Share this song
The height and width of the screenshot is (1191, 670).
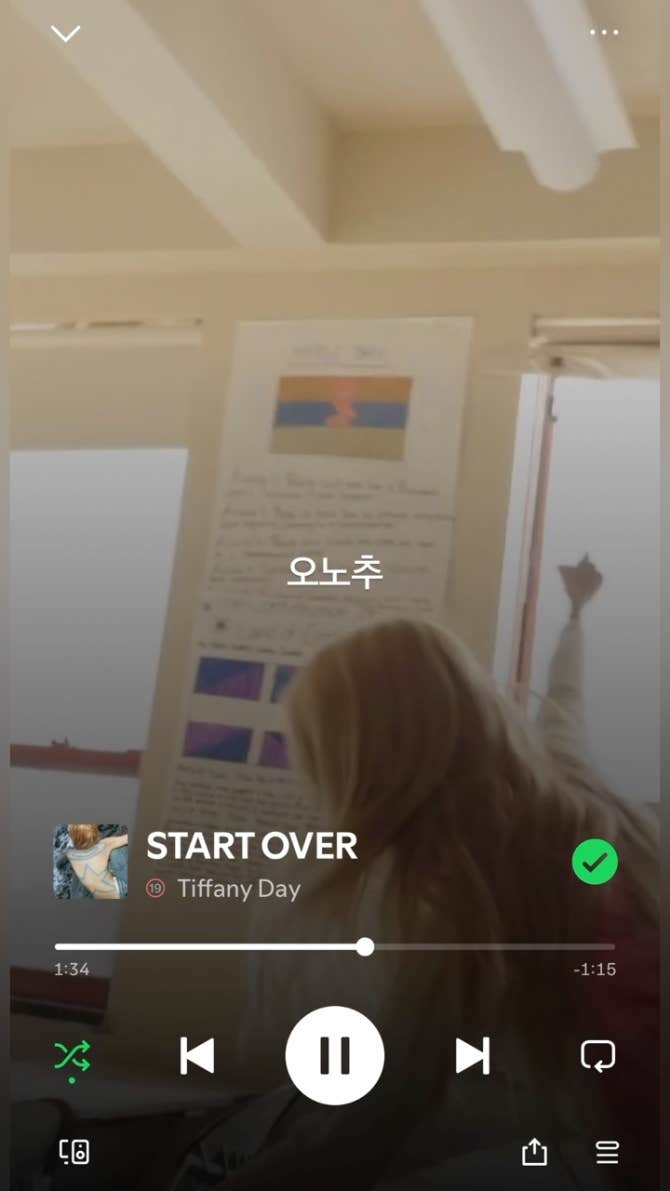click(535, 1152)
